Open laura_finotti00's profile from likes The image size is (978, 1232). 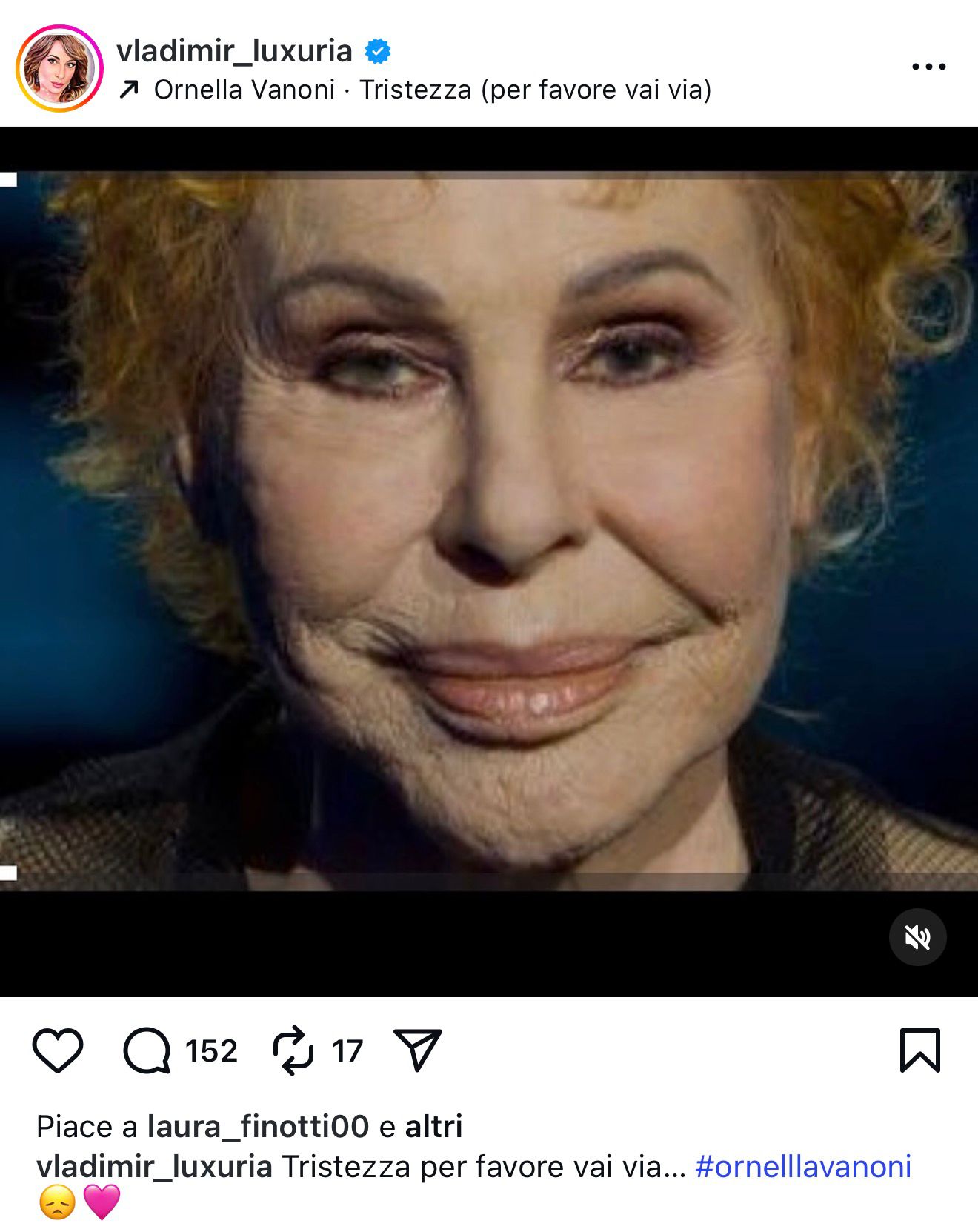(x=258, y=1127)
